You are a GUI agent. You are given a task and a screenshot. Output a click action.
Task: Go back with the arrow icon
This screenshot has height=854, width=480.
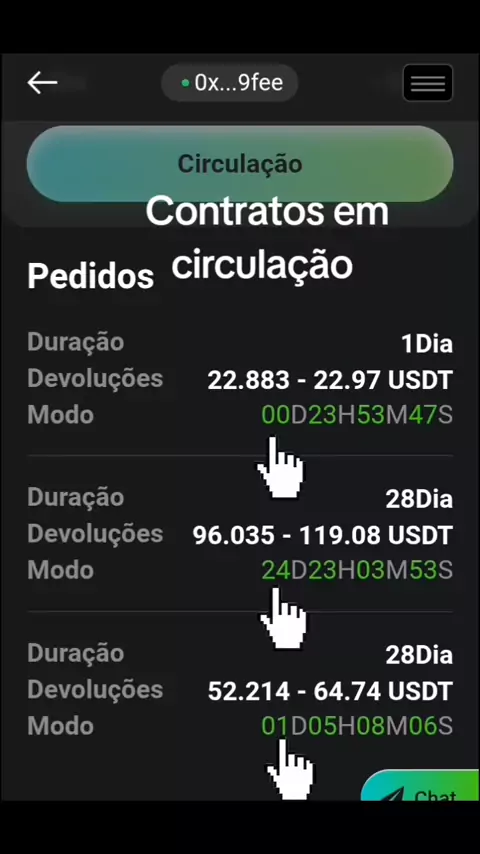(42, 83)
